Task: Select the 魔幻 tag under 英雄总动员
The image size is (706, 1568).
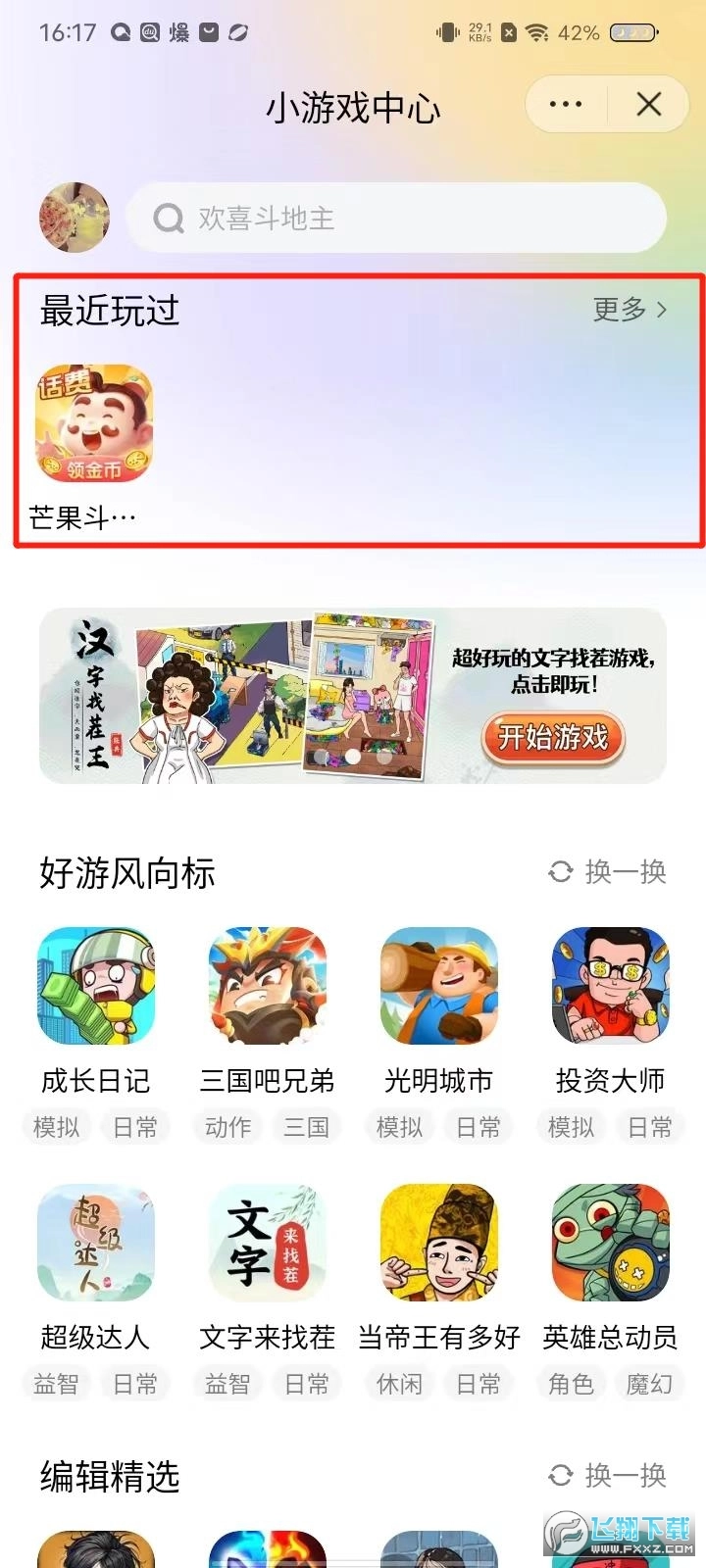Action: pos(649,1384)
